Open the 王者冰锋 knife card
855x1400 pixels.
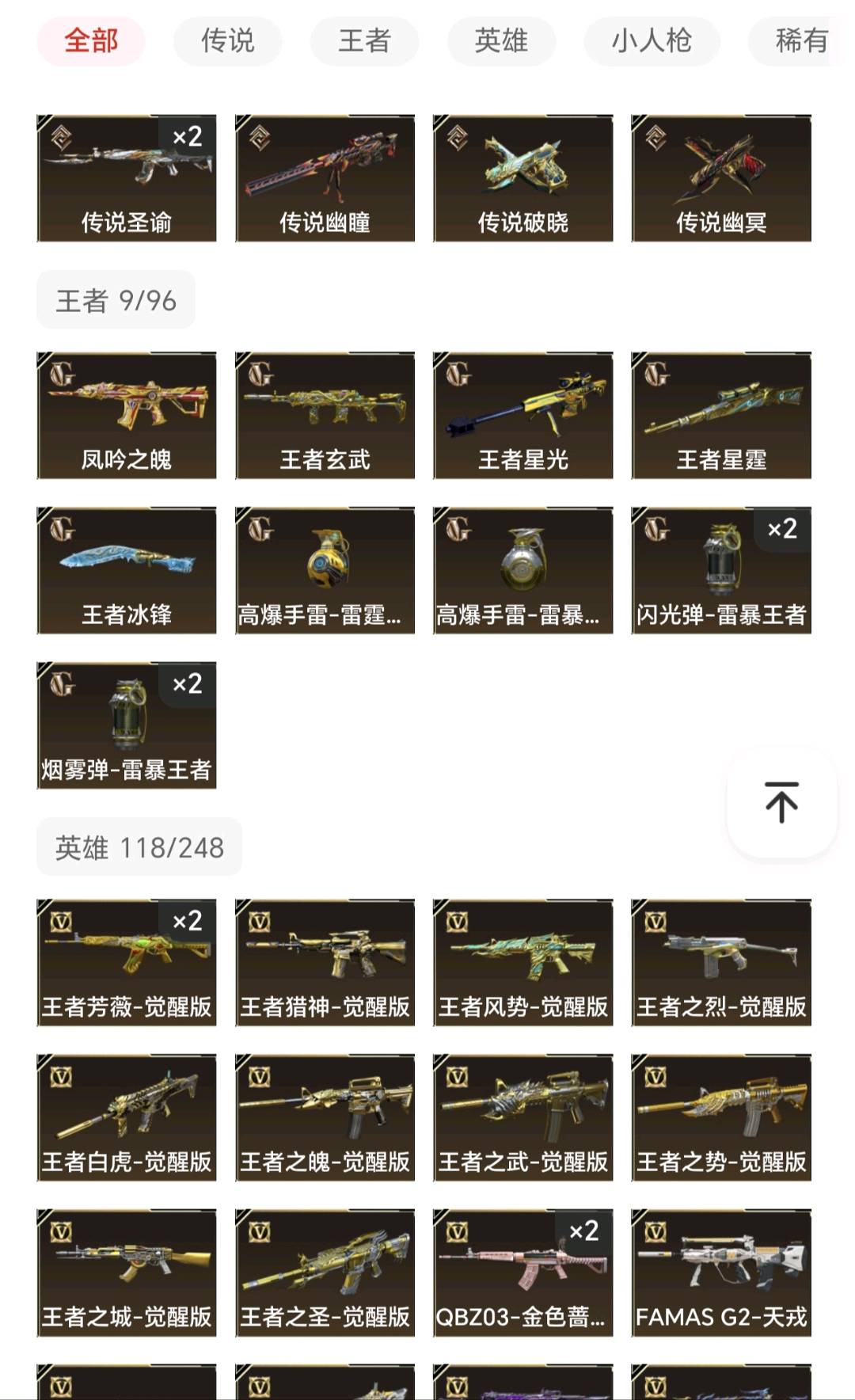127,570
